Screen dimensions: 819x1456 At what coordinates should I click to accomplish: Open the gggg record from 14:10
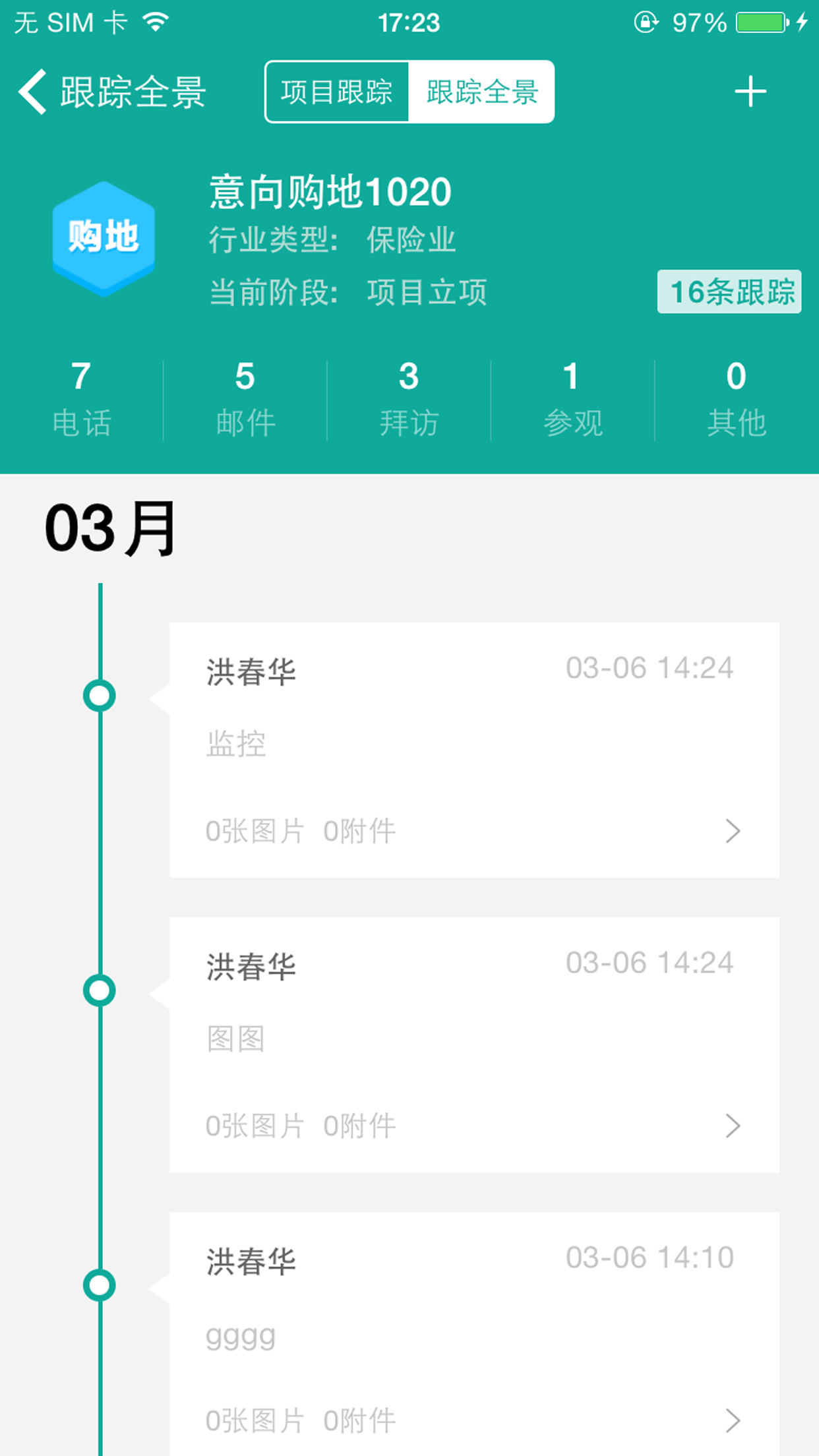[x=474, y=1339]
